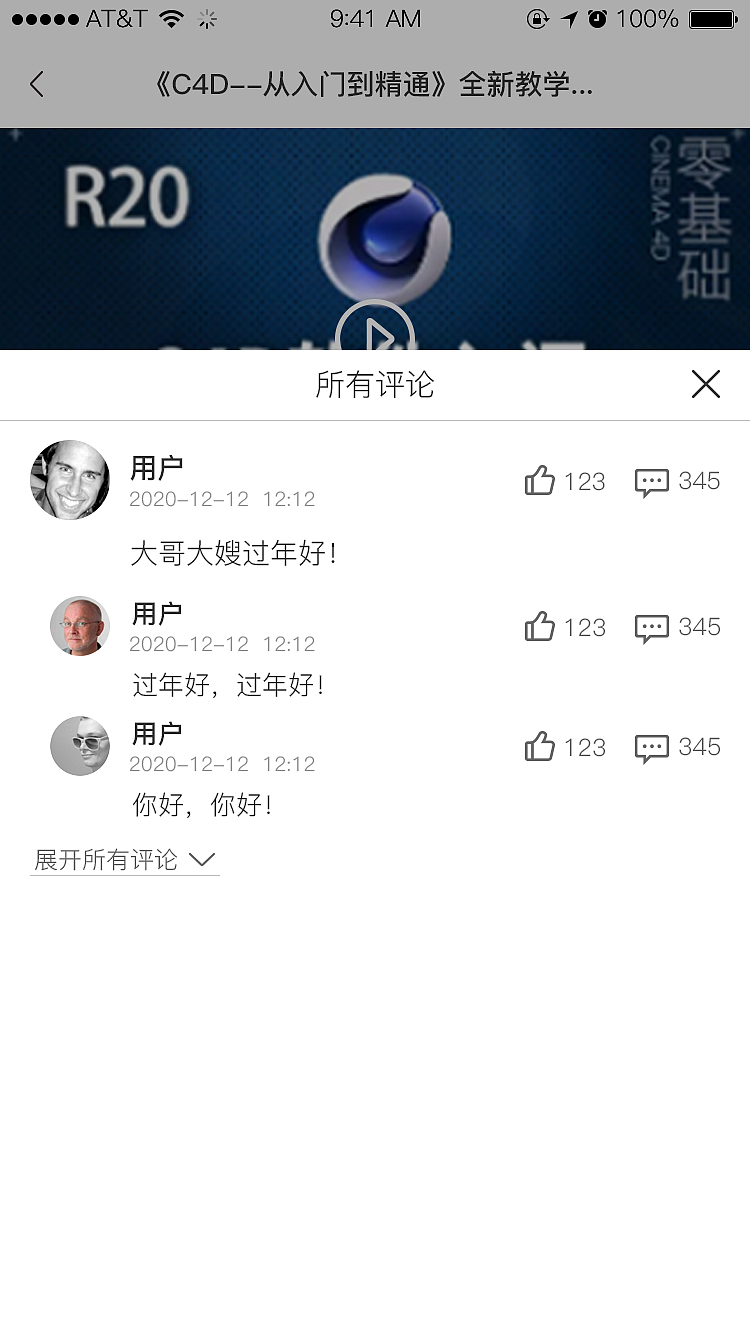Like the comment 大哥大嫂过年好!
750x1334 pixels.
(541, 481)
